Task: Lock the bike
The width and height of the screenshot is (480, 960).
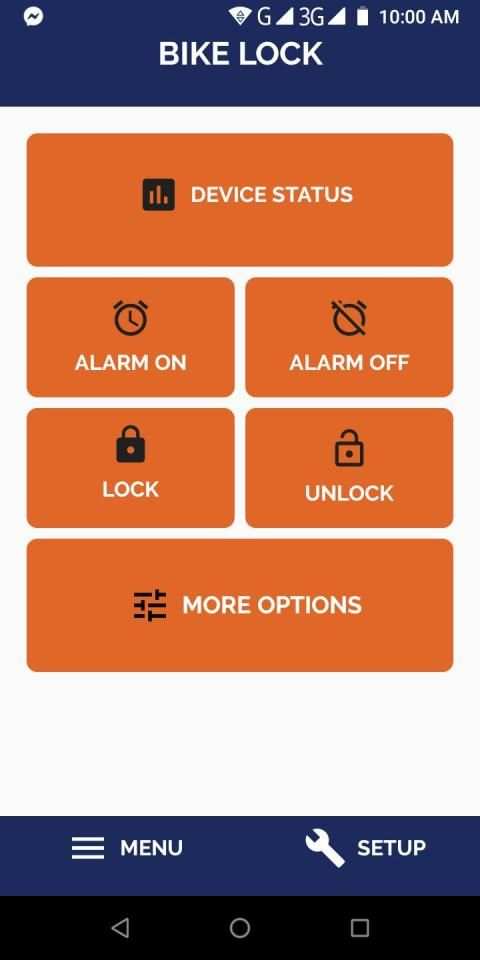Action: tap(130, 468)
